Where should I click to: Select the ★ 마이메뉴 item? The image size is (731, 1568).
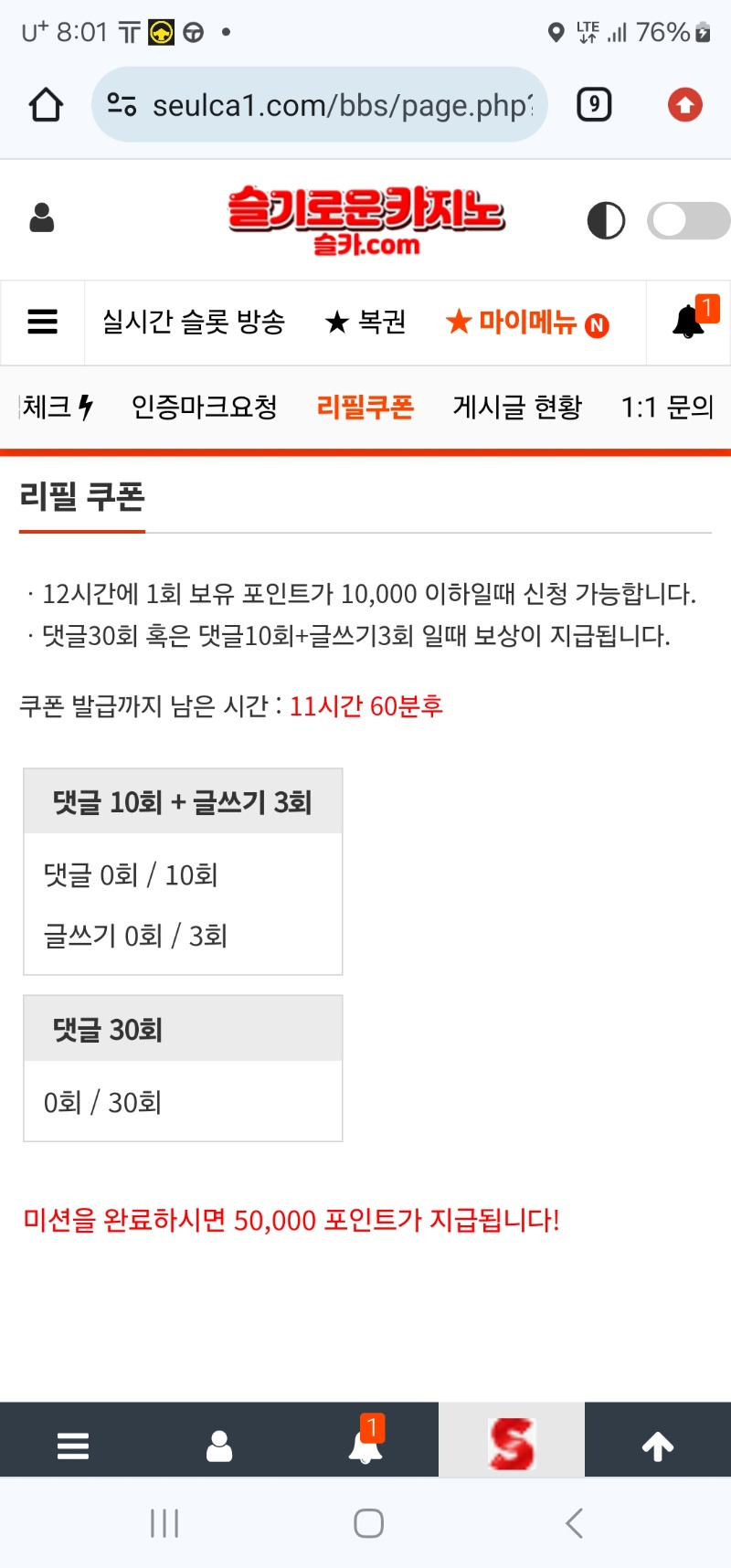(526, 323)
